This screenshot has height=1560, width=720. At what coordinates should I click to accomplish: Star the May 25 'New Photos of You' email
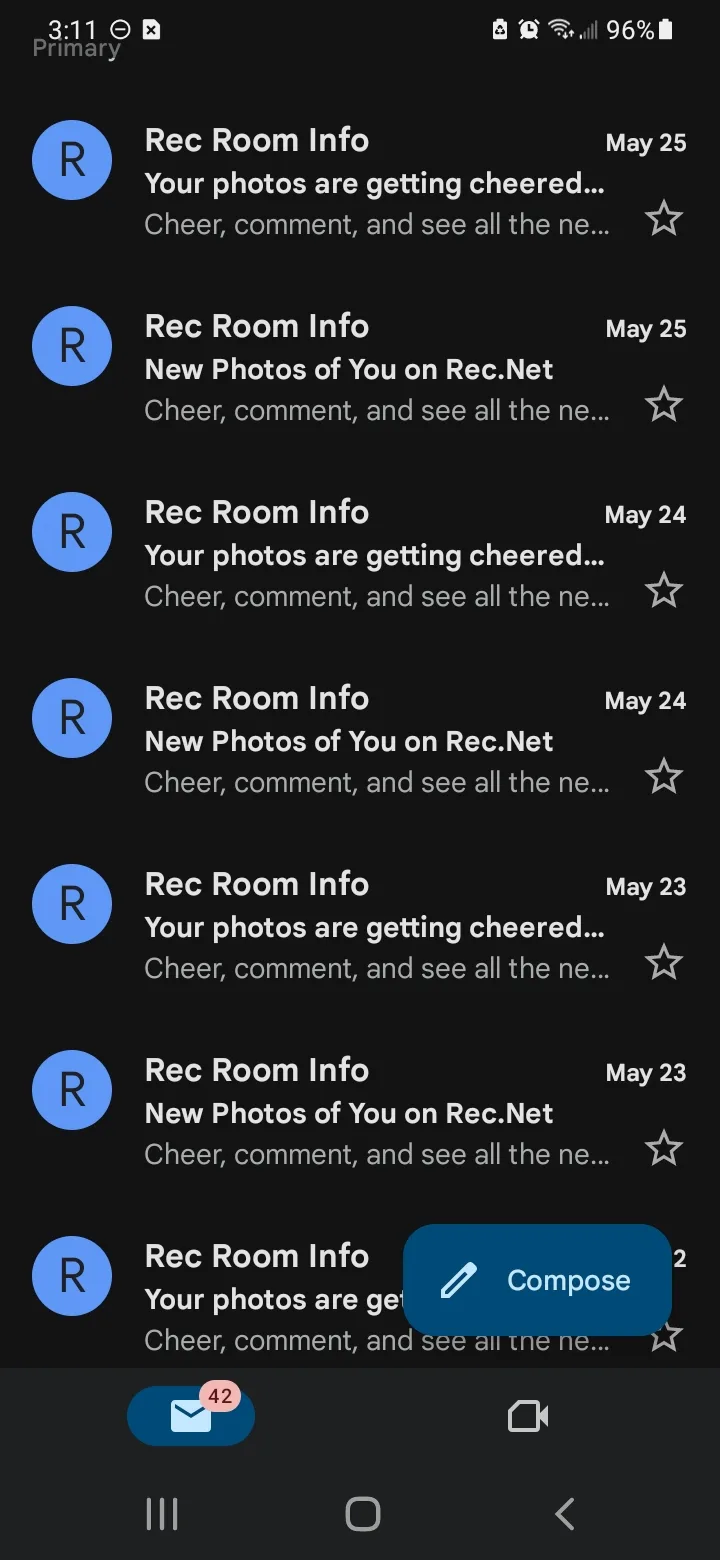pos(663,405)
